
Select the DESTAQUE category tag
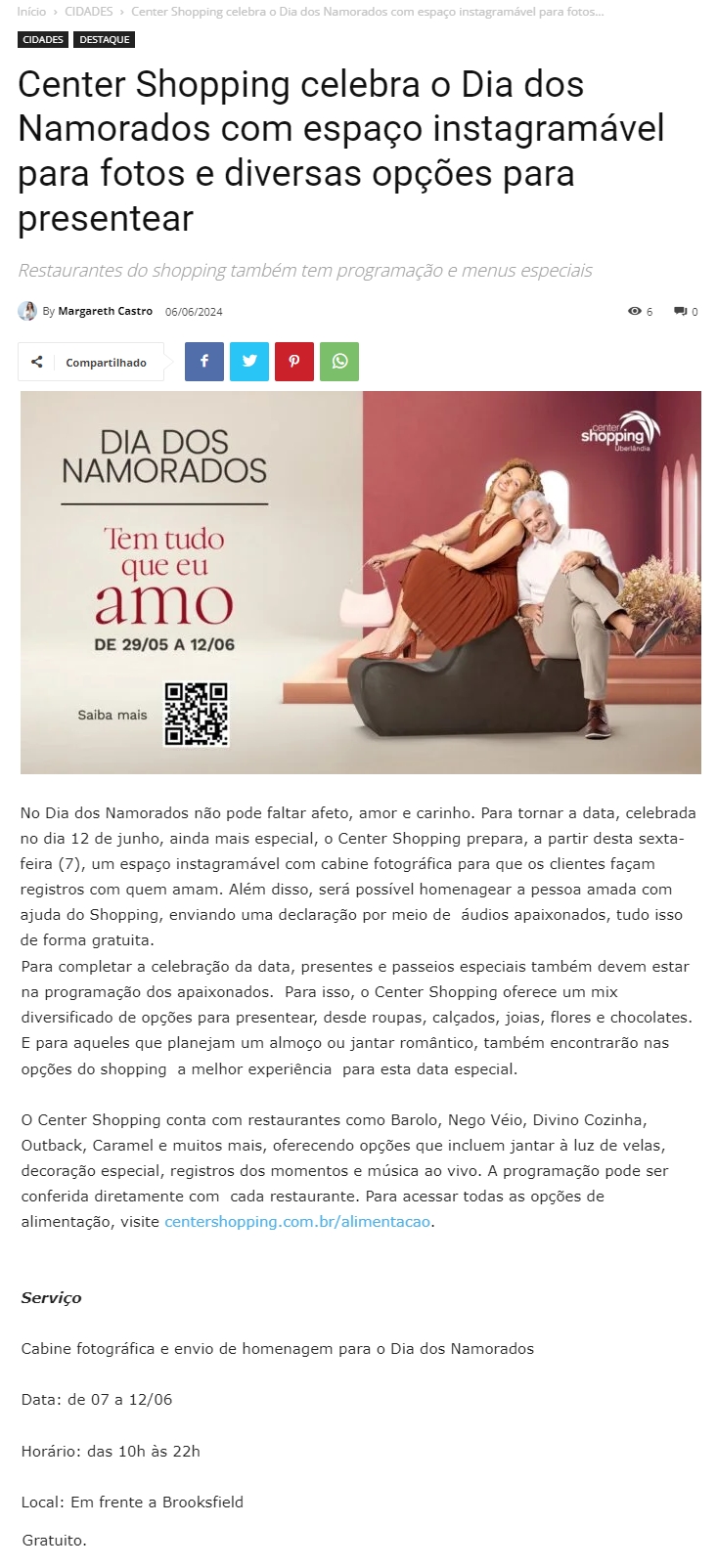click(104, 40)
